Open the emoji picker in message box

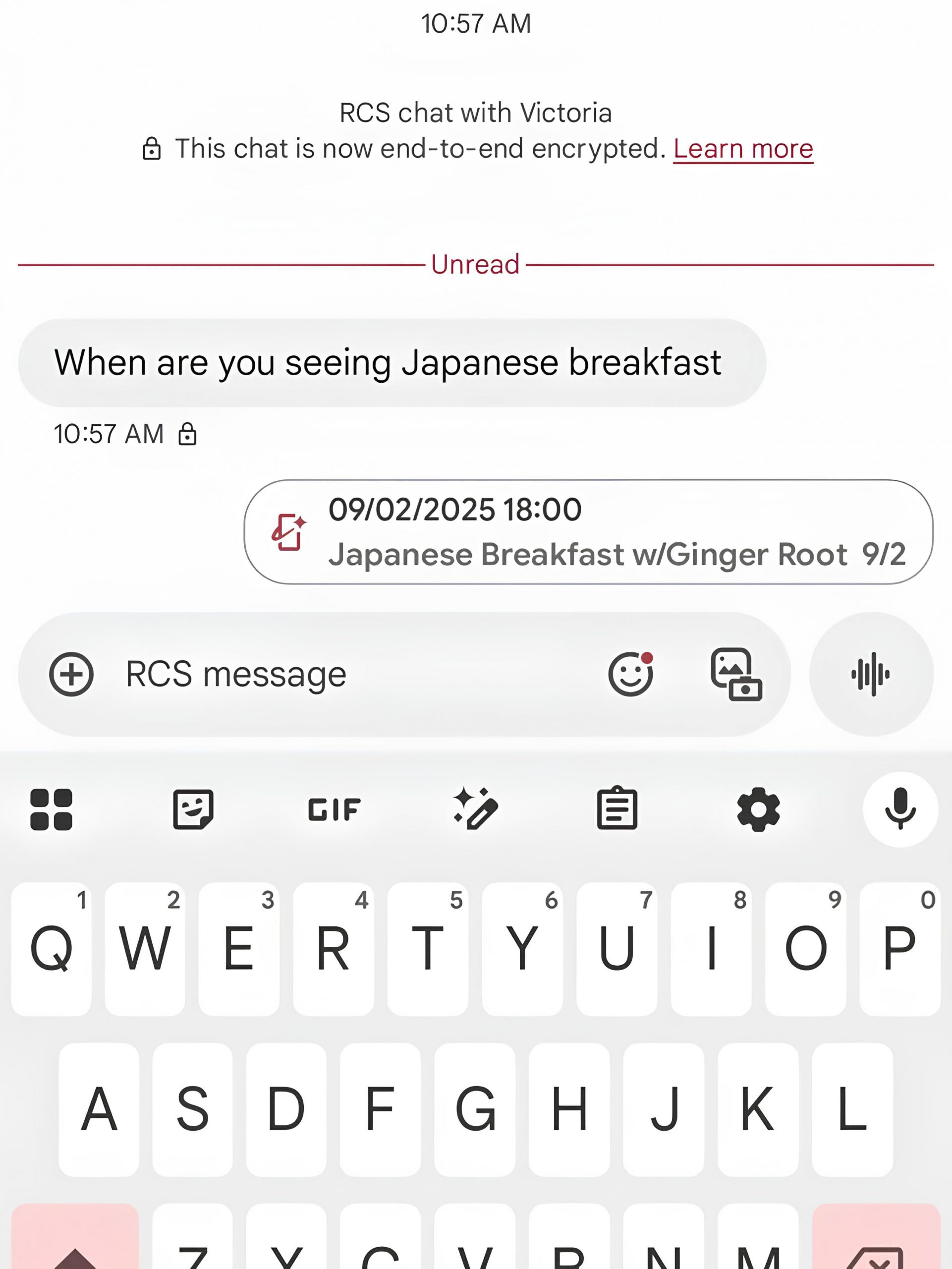(630, 674)
